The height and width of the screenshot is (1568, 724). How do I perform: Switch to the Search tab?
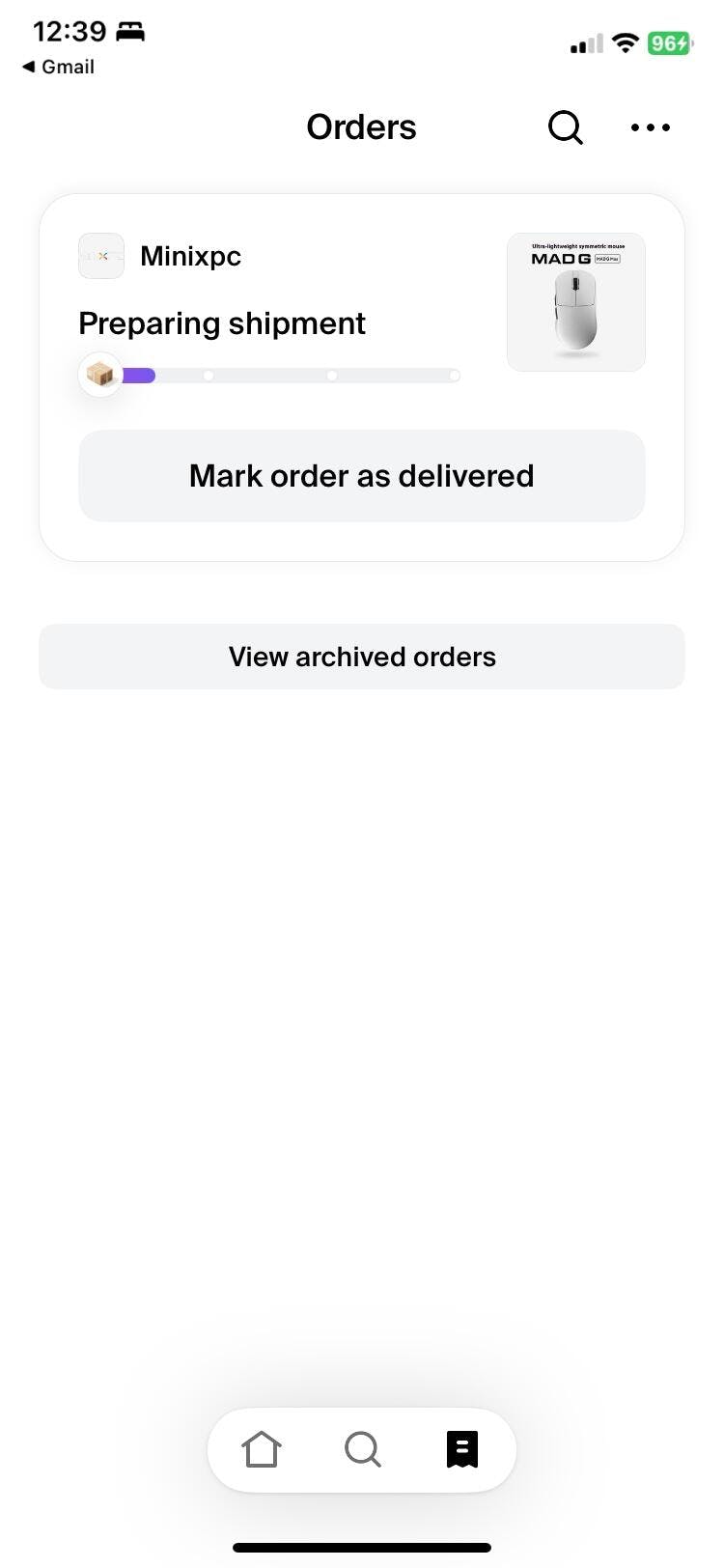362,1449
